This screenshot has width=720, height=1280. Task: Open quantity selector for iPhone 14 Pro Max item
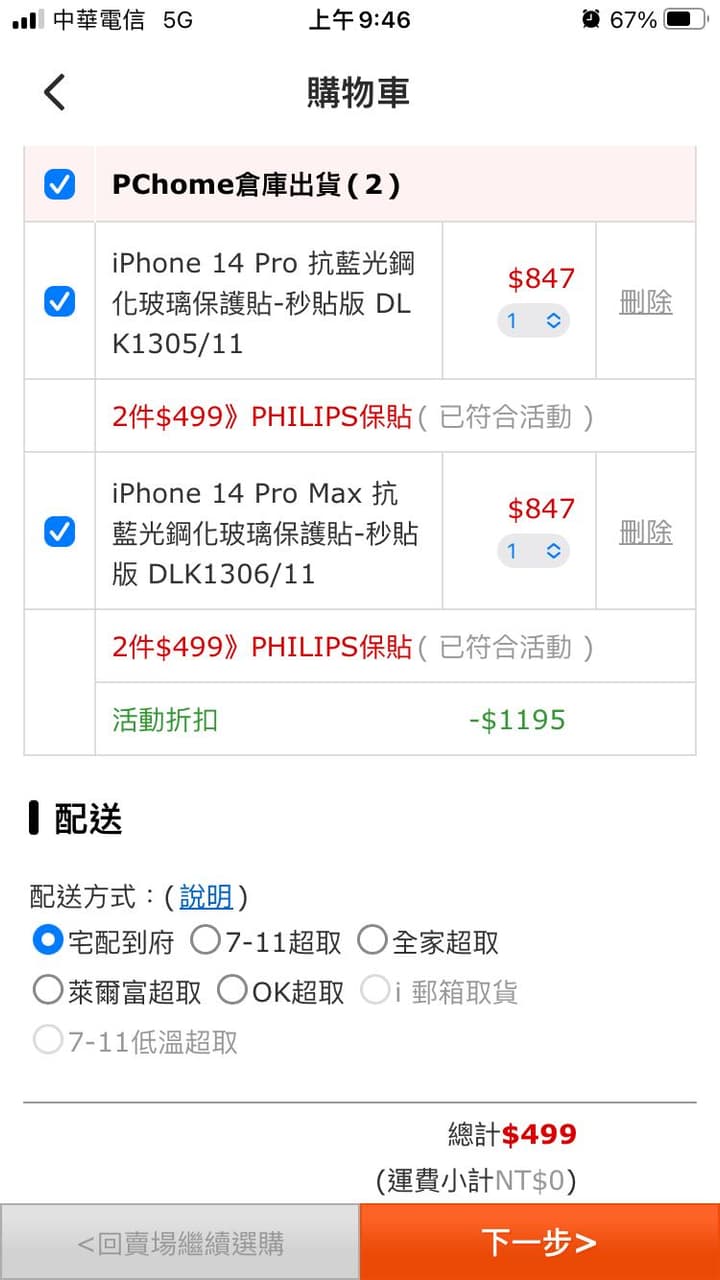[x=533, y=551]
